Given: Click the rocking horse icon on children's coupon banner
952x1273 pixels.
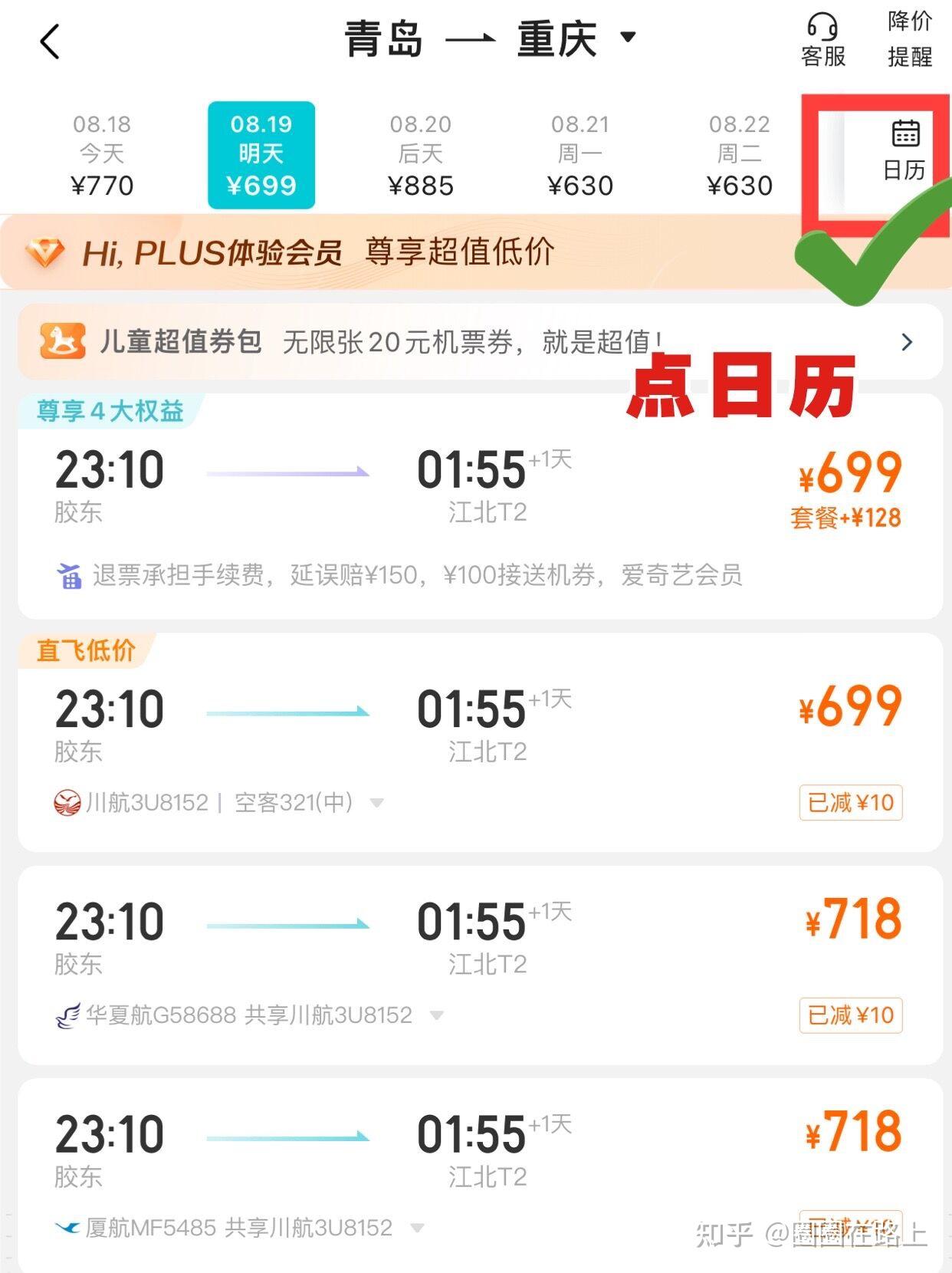Looking at the screenshot, I should click(x=65, y=340).
